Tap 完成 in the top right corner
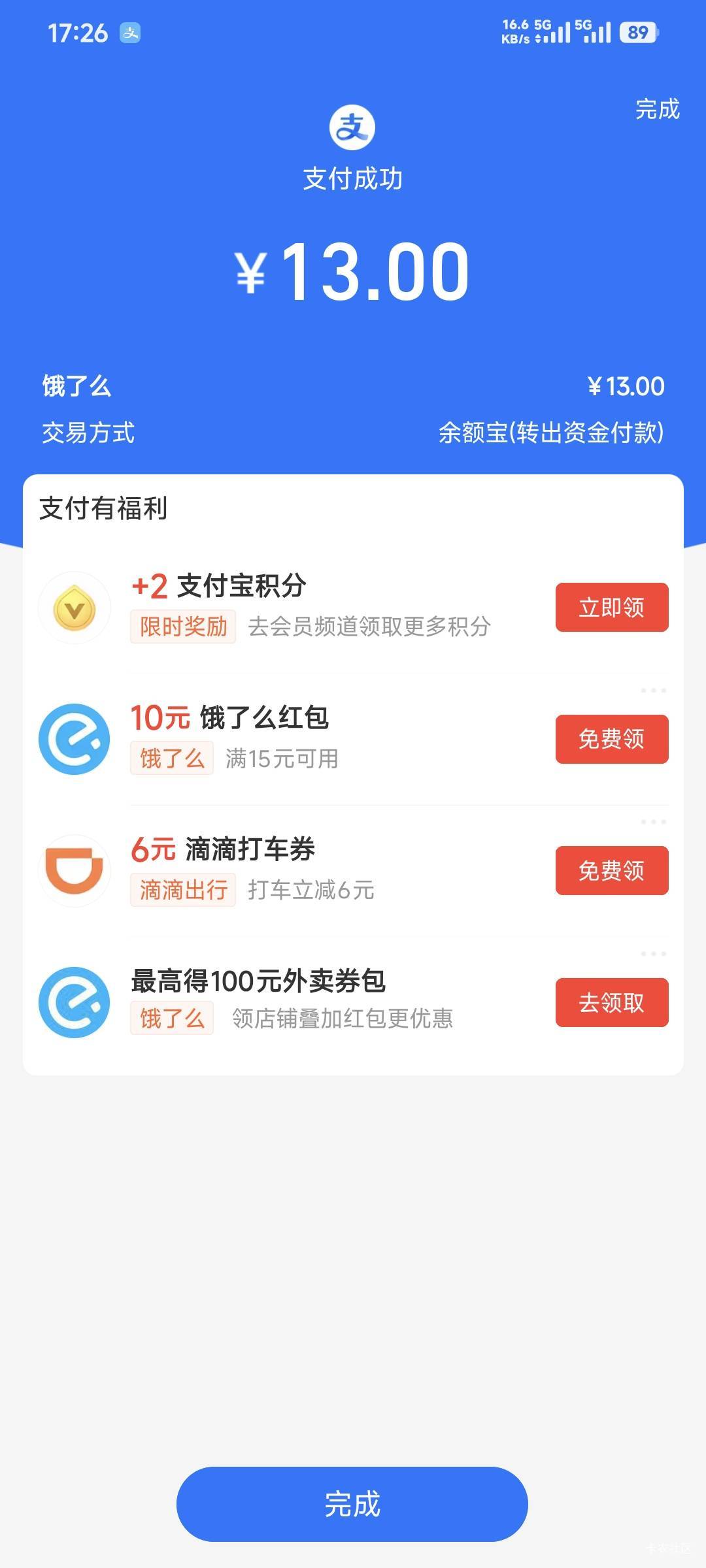 click(x=657, y=109)
